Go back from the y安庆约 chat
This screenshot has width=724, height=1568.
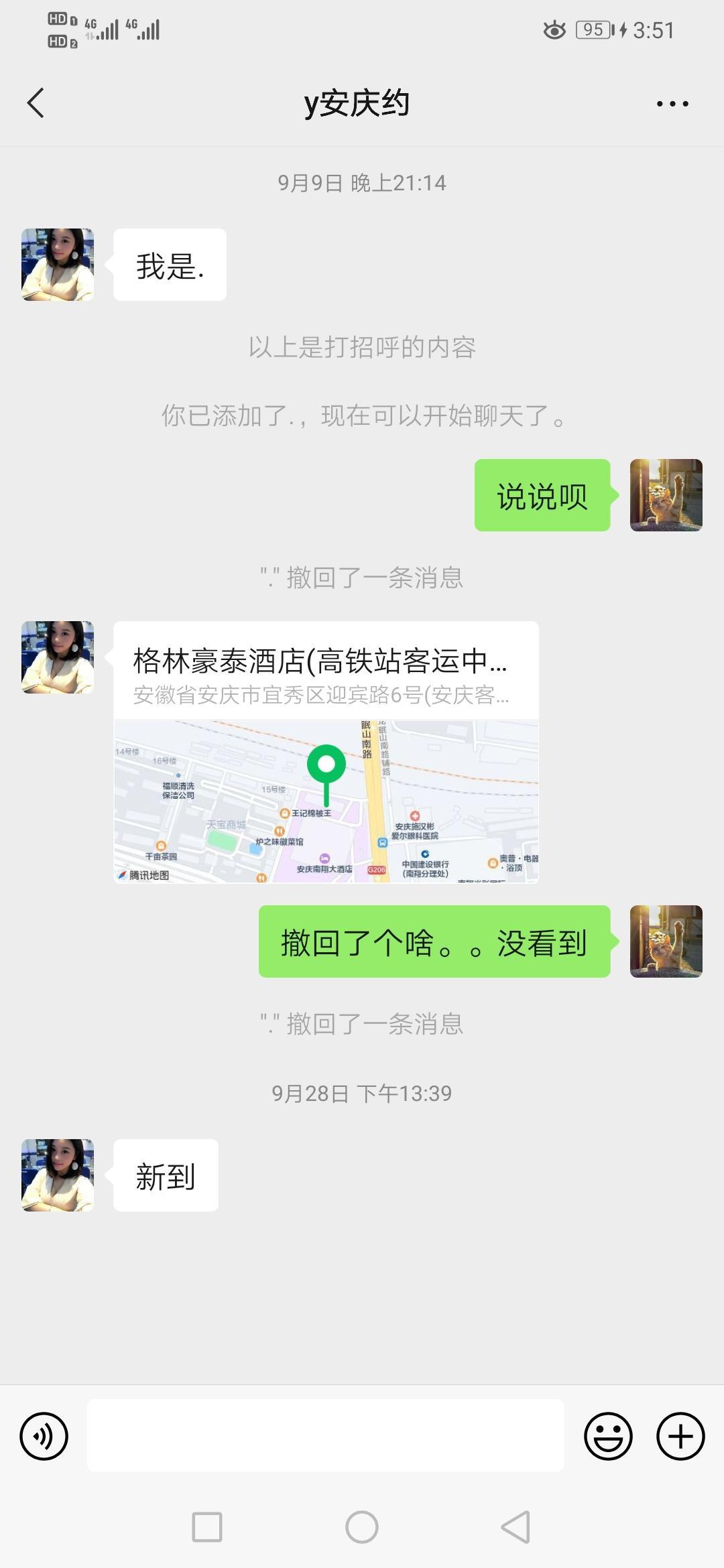36,103
